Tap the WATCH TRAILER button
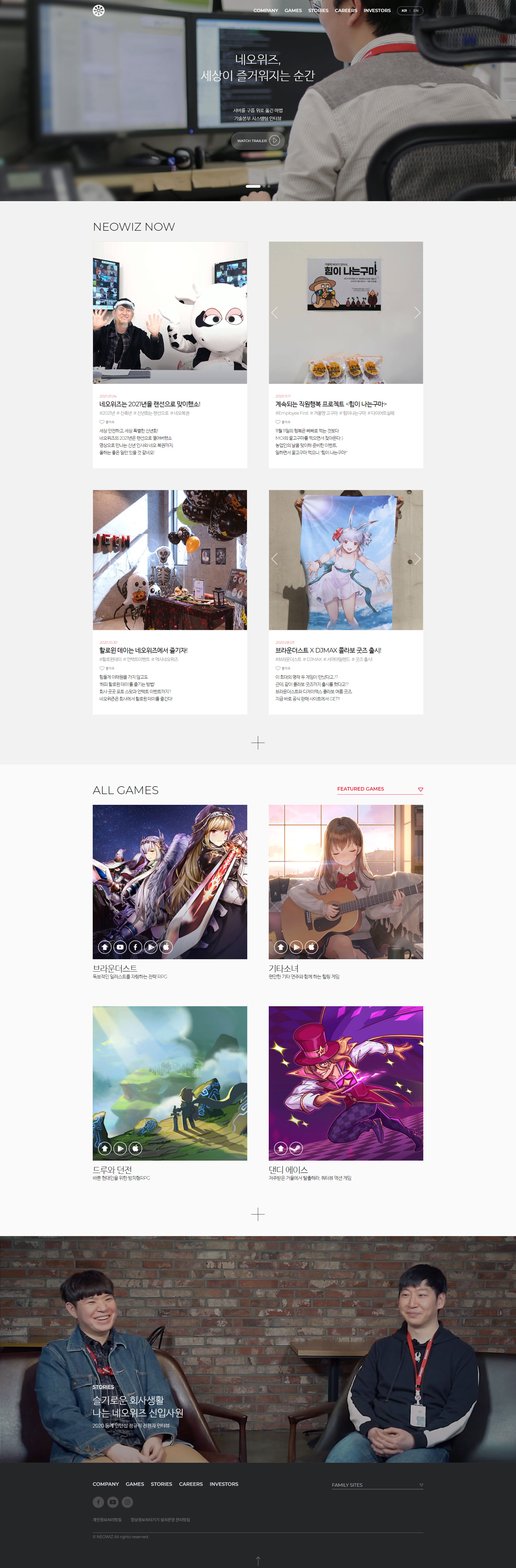This screenshot has height=1568, width=516. [258, 141]
